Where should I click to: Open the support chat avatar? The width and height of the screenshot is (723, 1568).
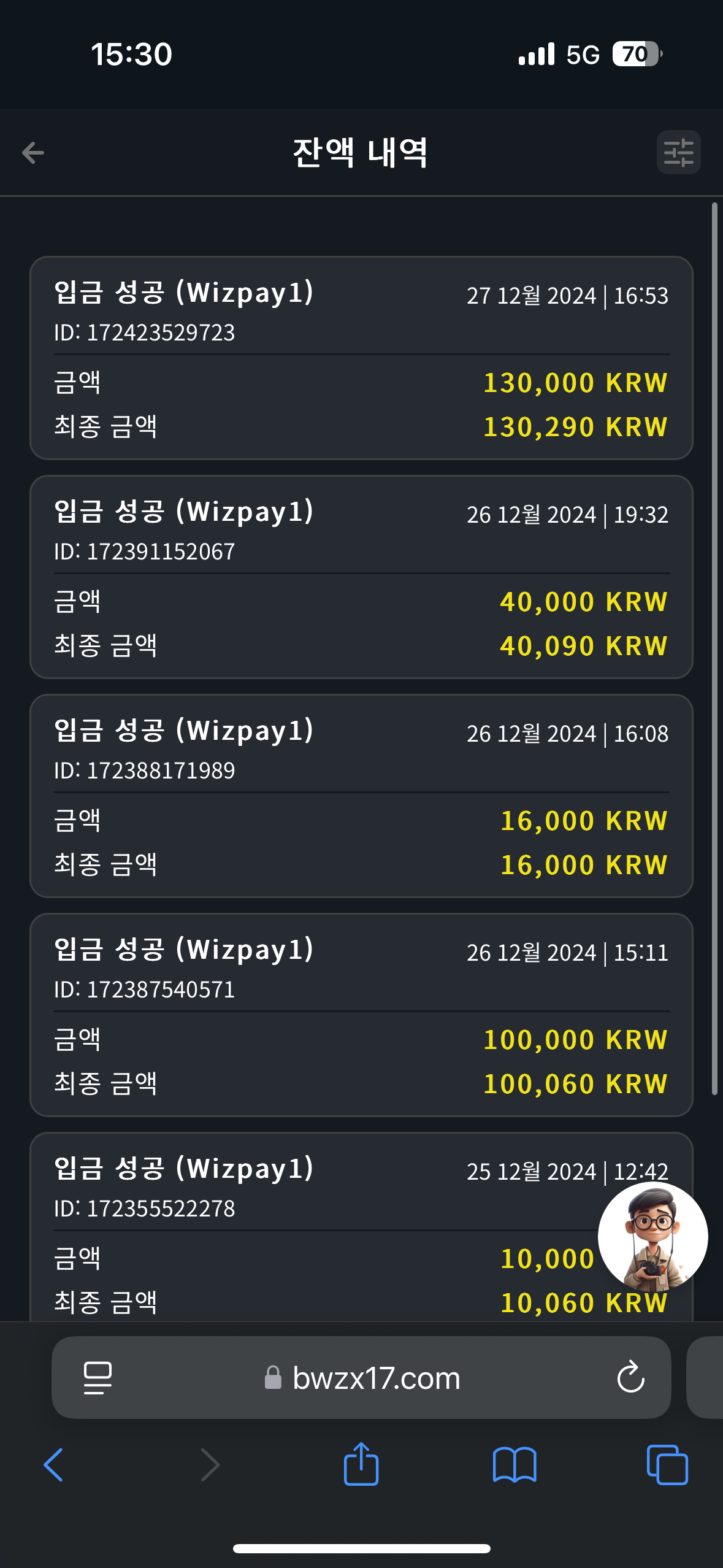[652, 1237]
